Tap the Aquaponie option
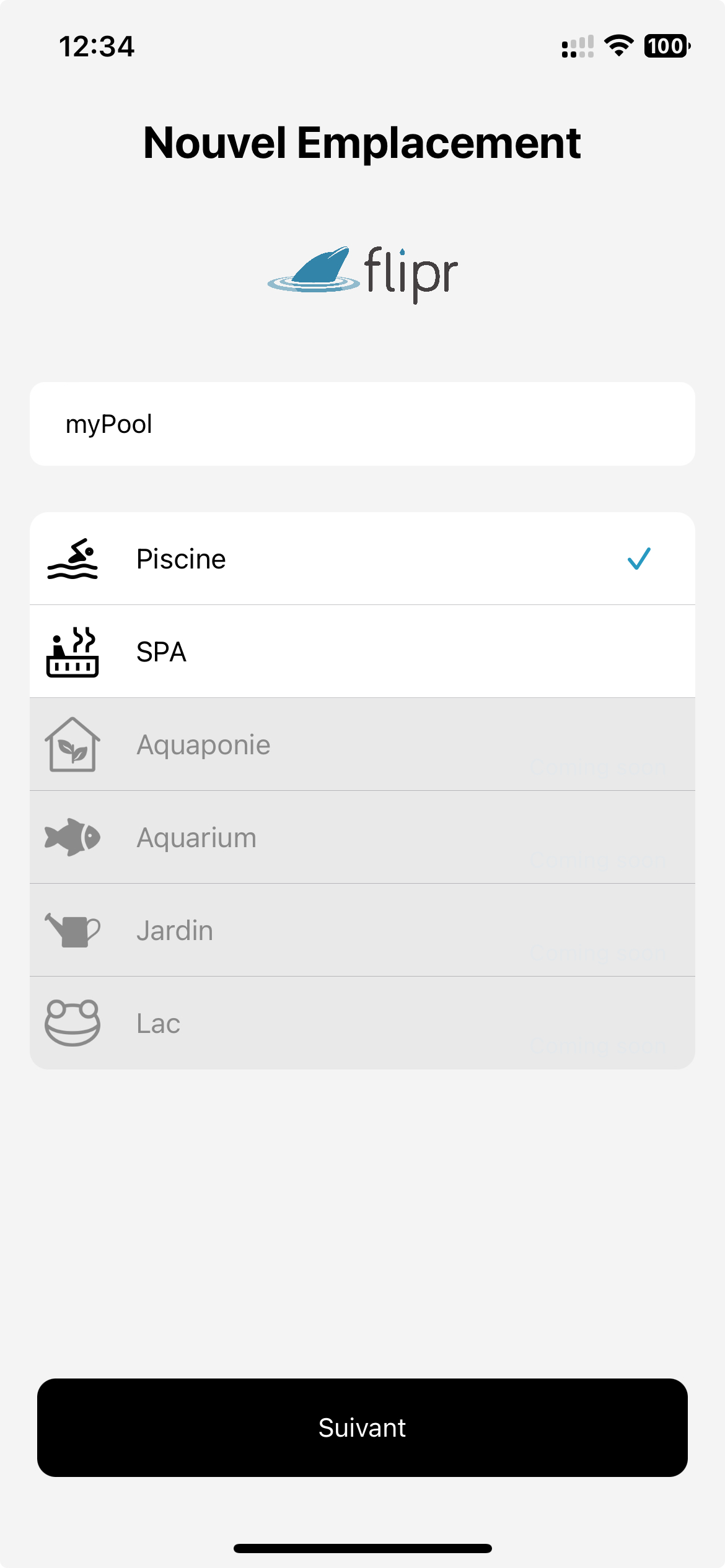The height and width of the screenshot is (1568, 725). (x=362, y=744)
